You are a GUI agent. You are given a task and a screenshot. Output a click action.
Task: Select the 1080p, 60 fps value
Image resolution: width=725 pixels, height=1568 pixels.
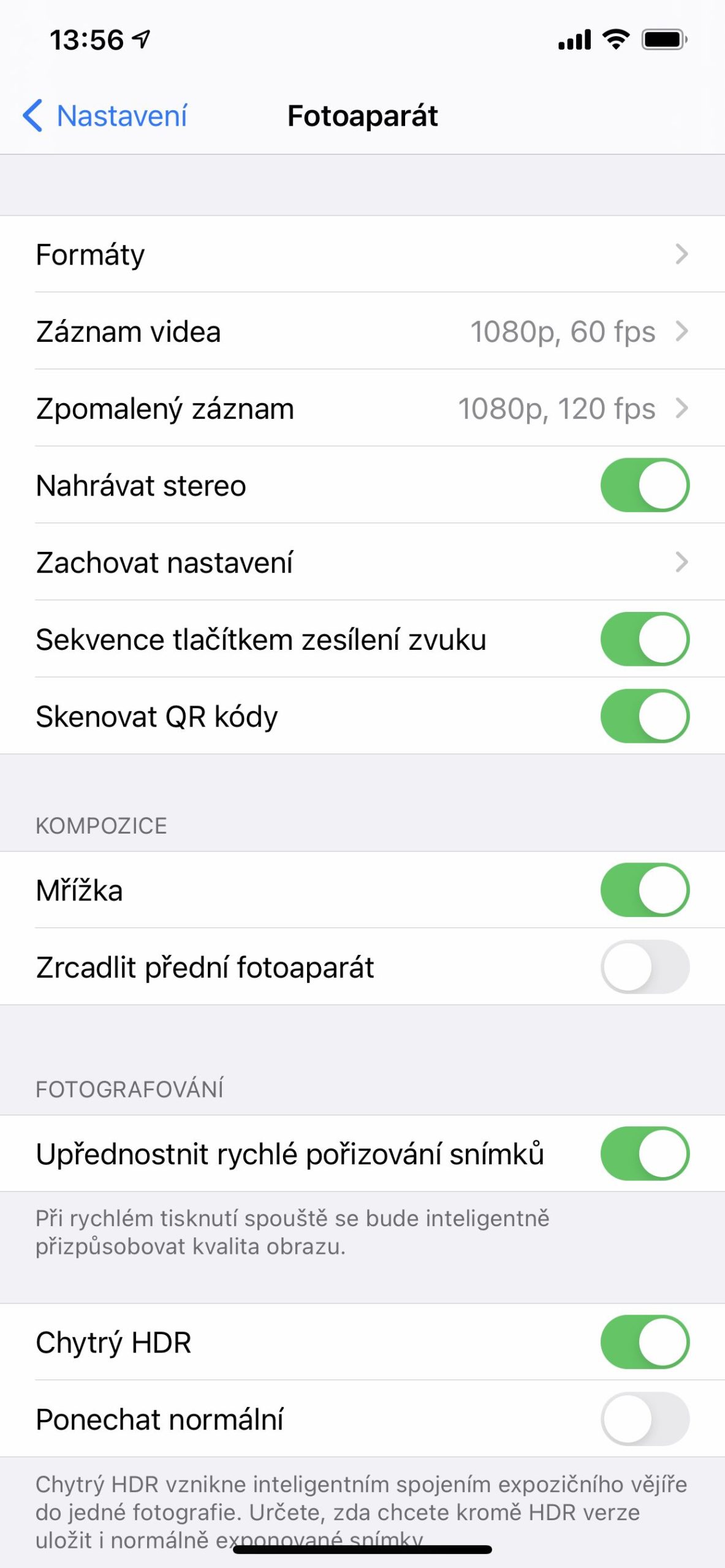[x=564, y=331]
